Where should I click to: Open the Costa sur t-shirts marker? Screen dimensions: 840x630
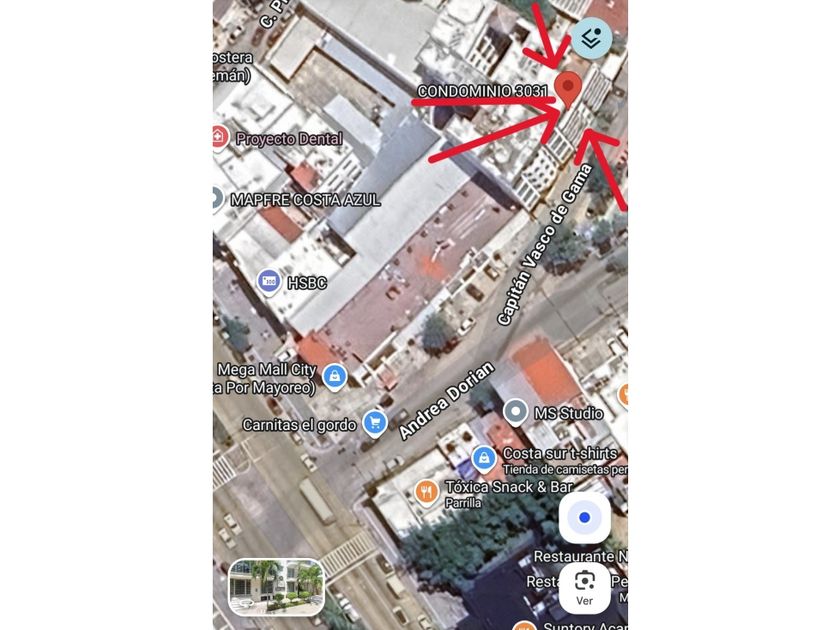pyautogui.click(x=484, y=457)
